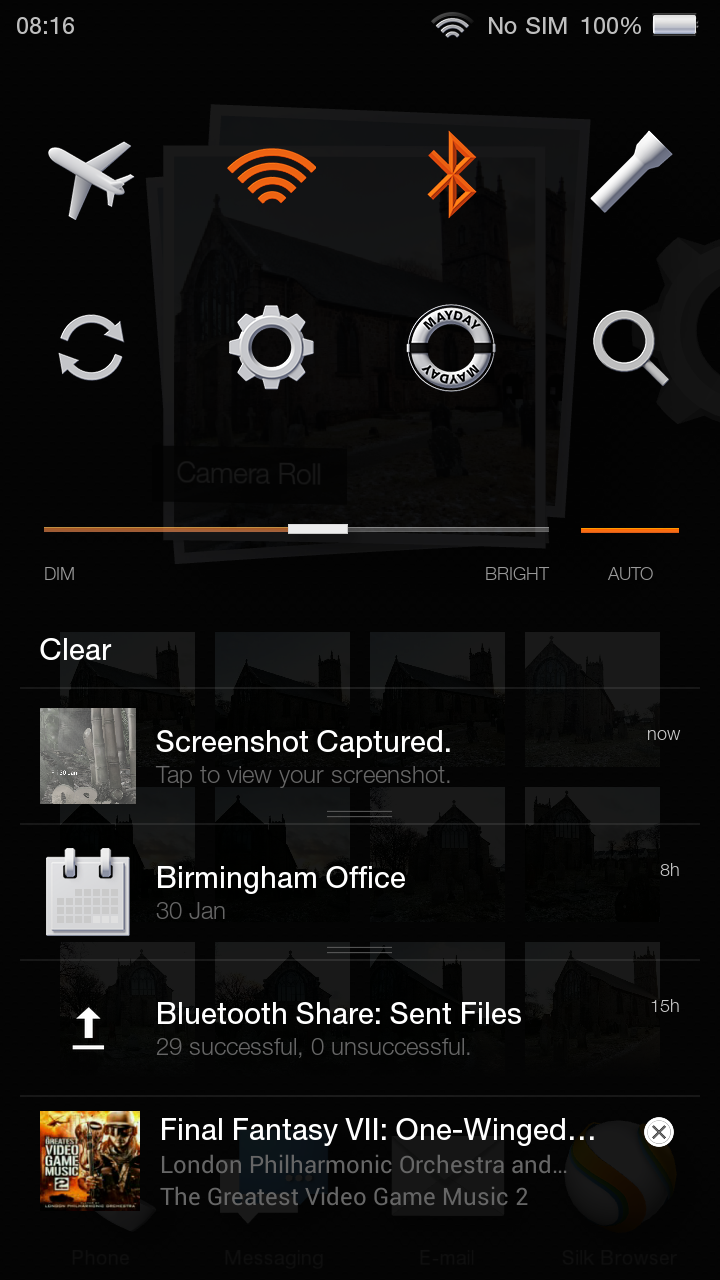The height and width of the screenshot is (1280, 720).
Task: Tap the brightness slider track
Action: [x=296, y=529]
